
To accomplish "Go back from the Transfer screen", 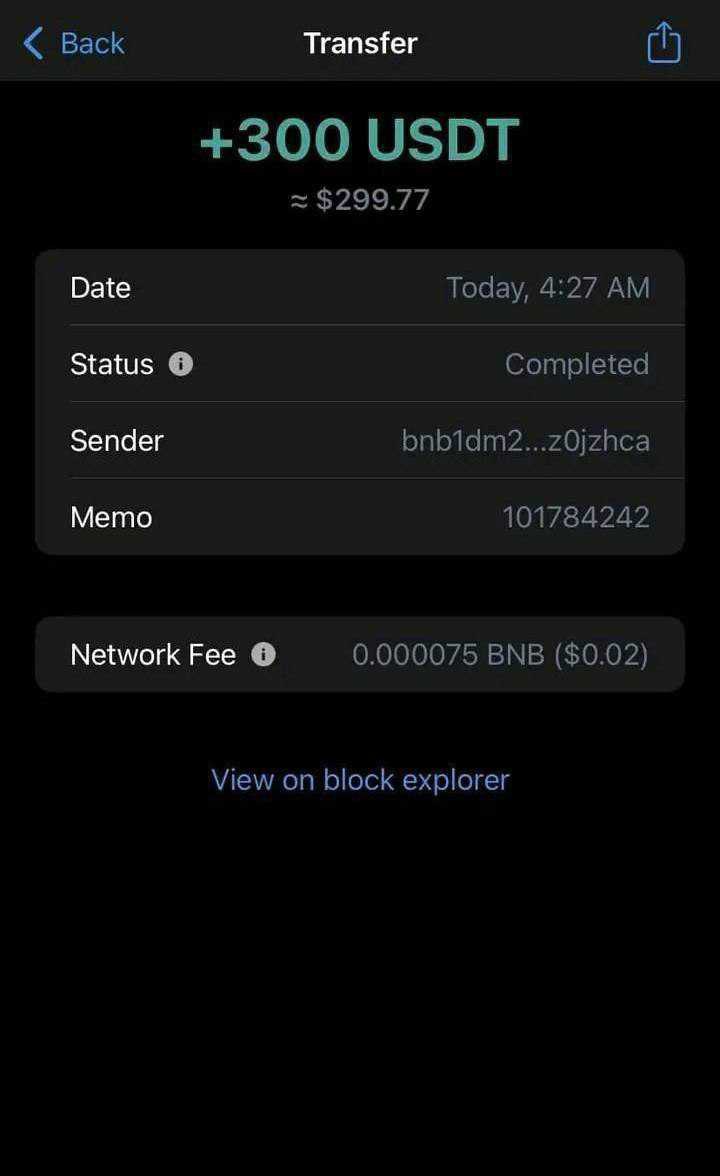I will 73,43.
